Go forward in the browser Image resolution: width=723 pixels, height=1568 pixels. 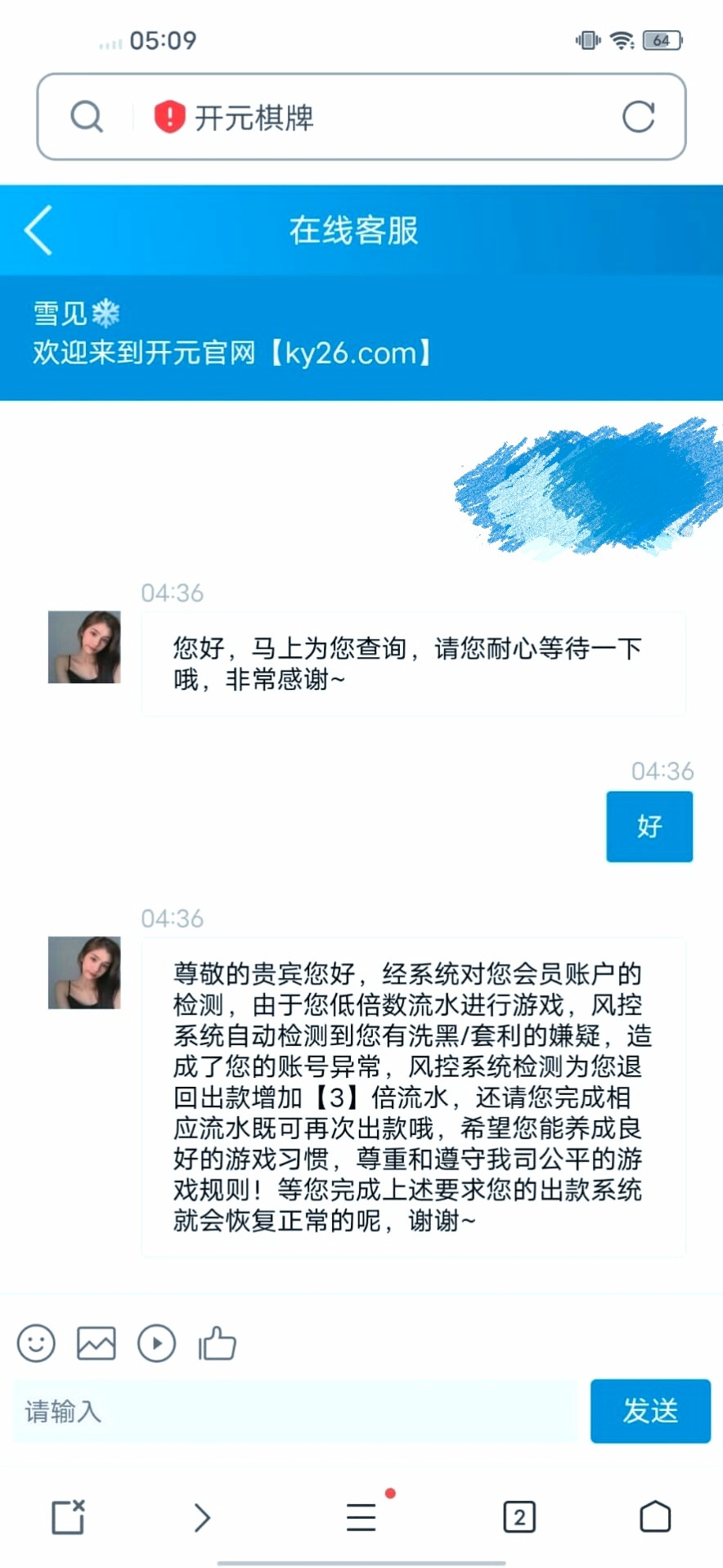202,1516
